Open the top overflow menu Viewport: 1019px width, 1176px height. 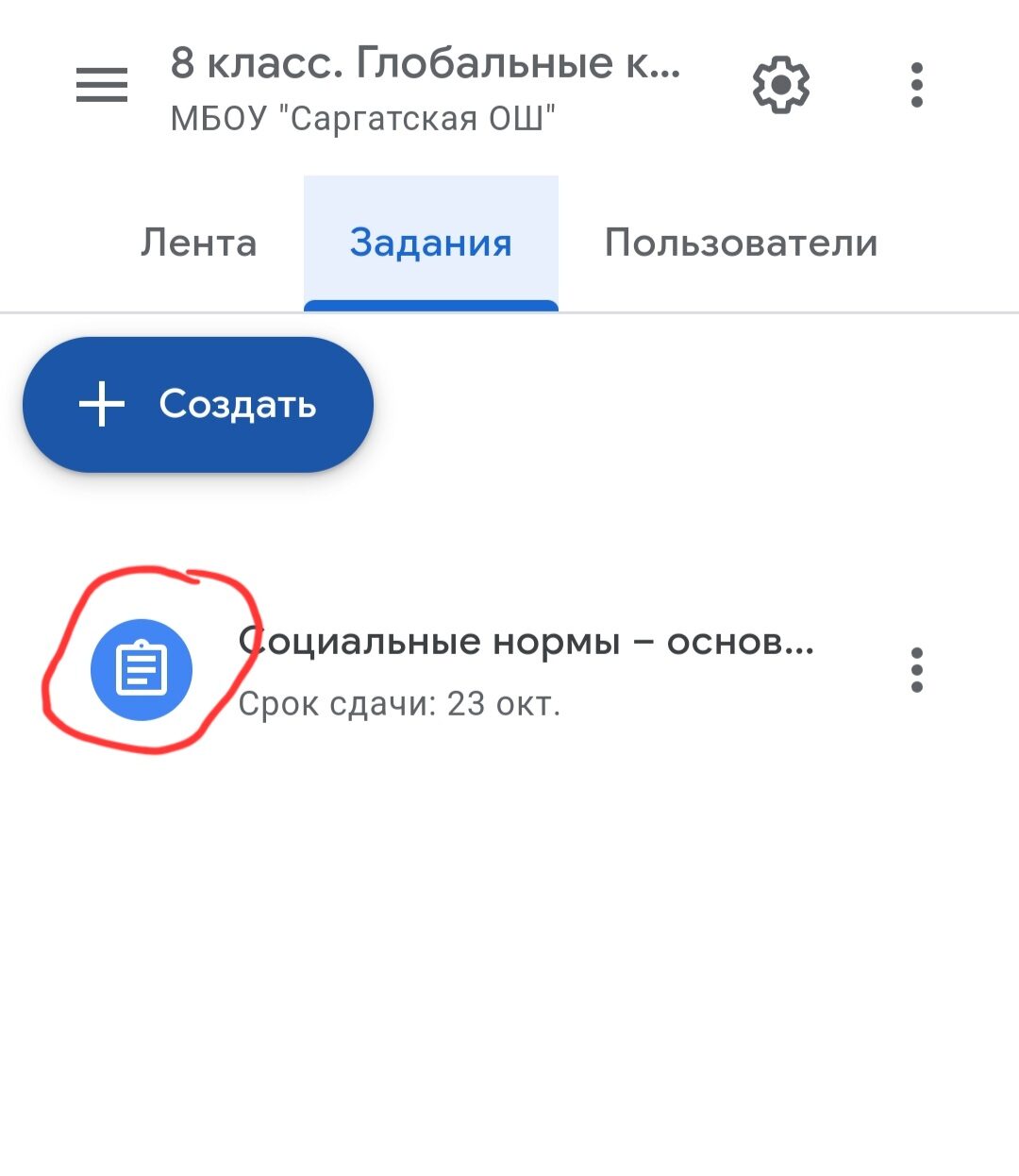[x=916, y=86]
